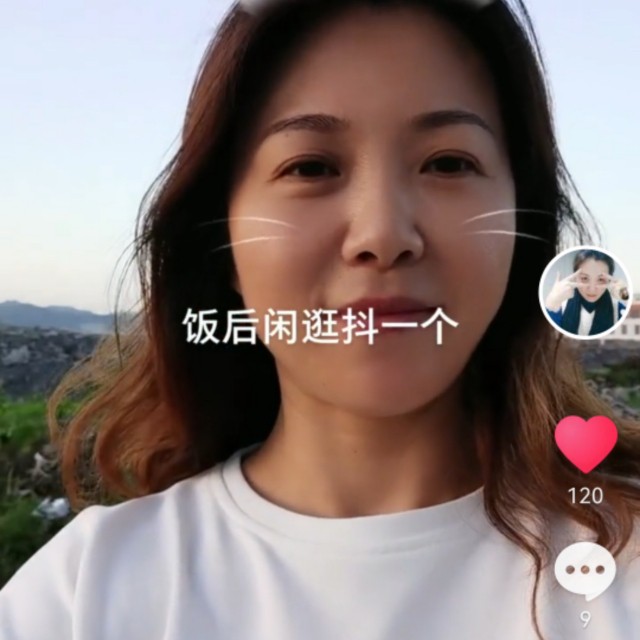The height and width of the screenshot is (640, 640).
Task: Open the creator's round profile avatar
Action: pyautogui.click(x=585, y=293)
